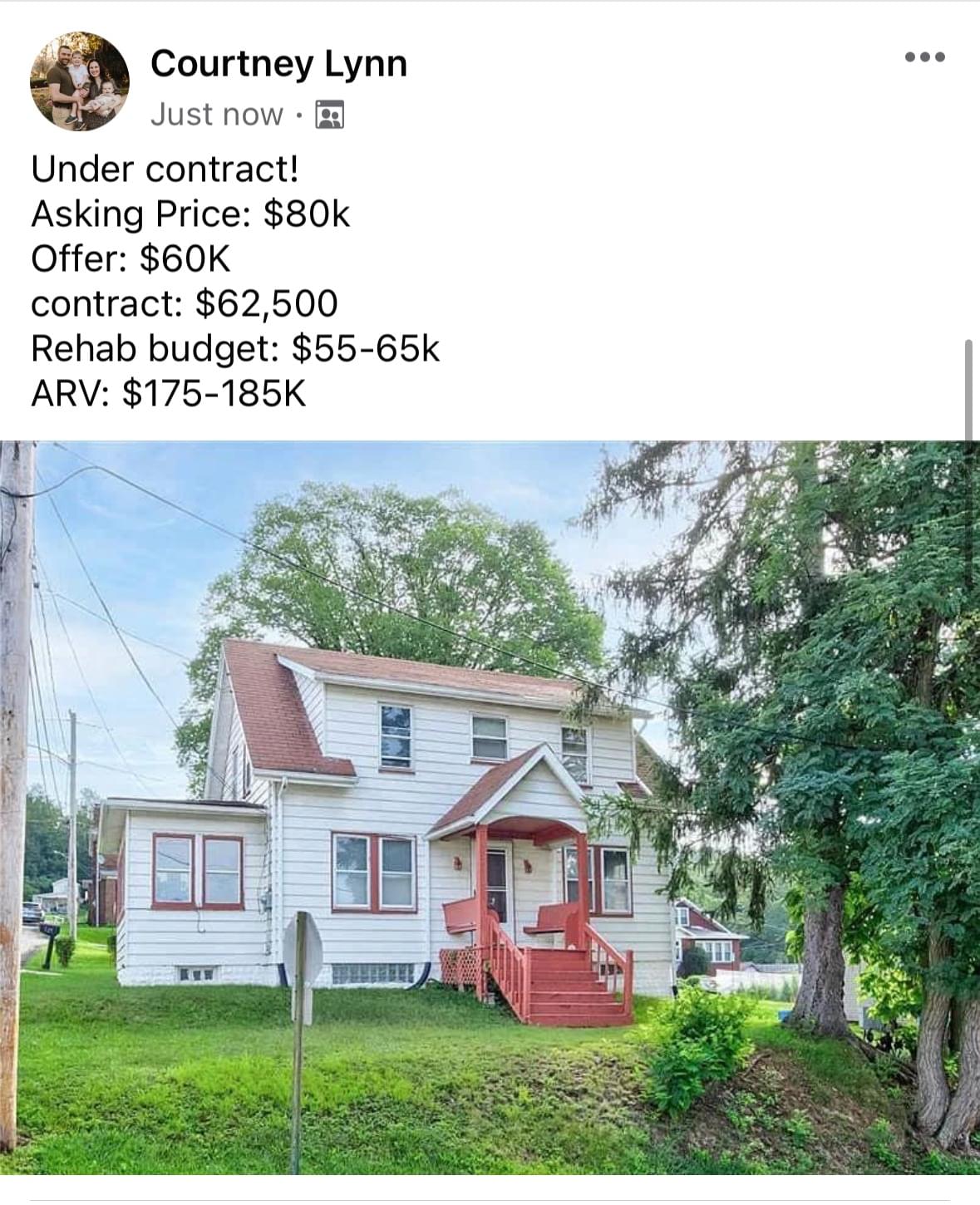View the post's audience privacy icon
Image resolution: width=980 pixels, height=1205 pixels.
330,115
